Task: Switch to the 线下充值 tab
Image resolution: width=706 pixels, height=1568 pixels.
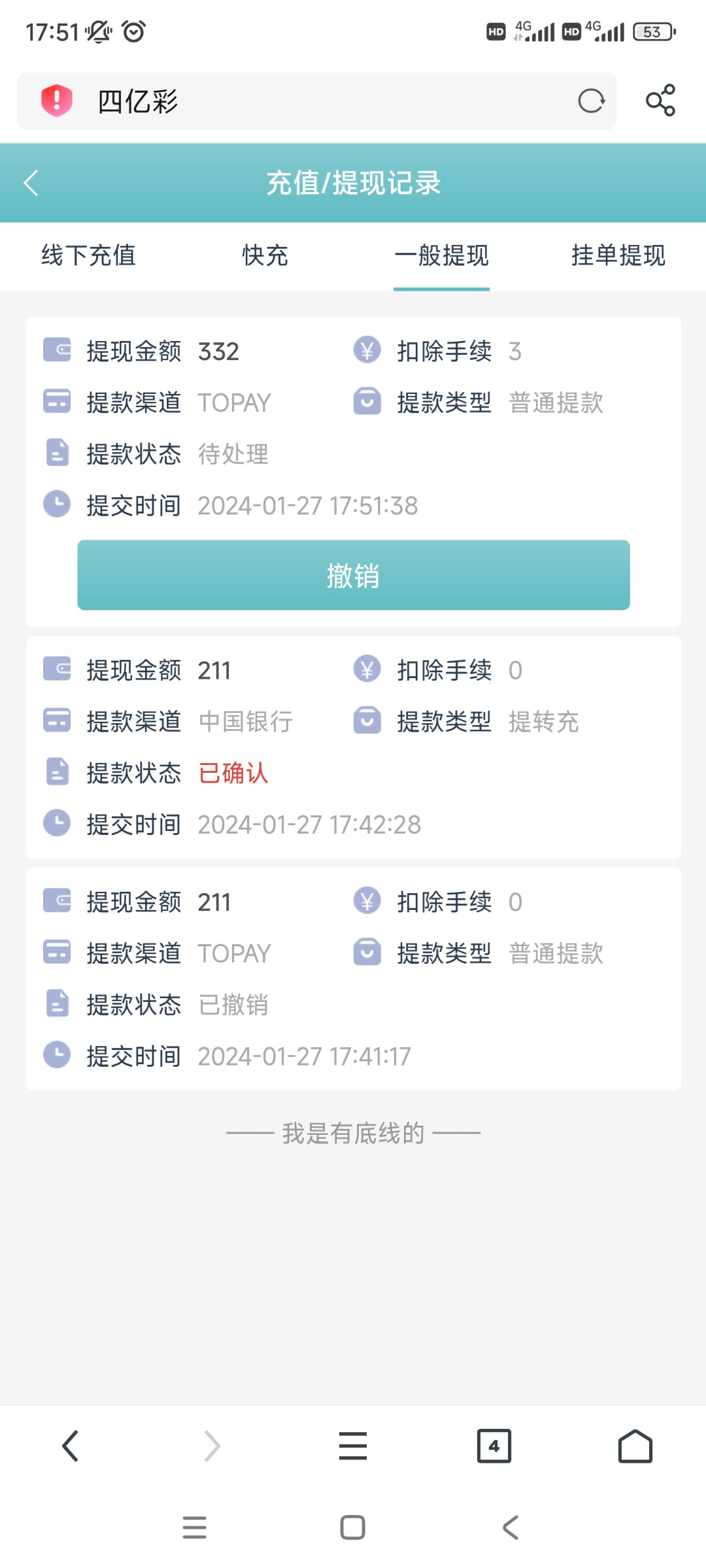Action: point(87,256)
